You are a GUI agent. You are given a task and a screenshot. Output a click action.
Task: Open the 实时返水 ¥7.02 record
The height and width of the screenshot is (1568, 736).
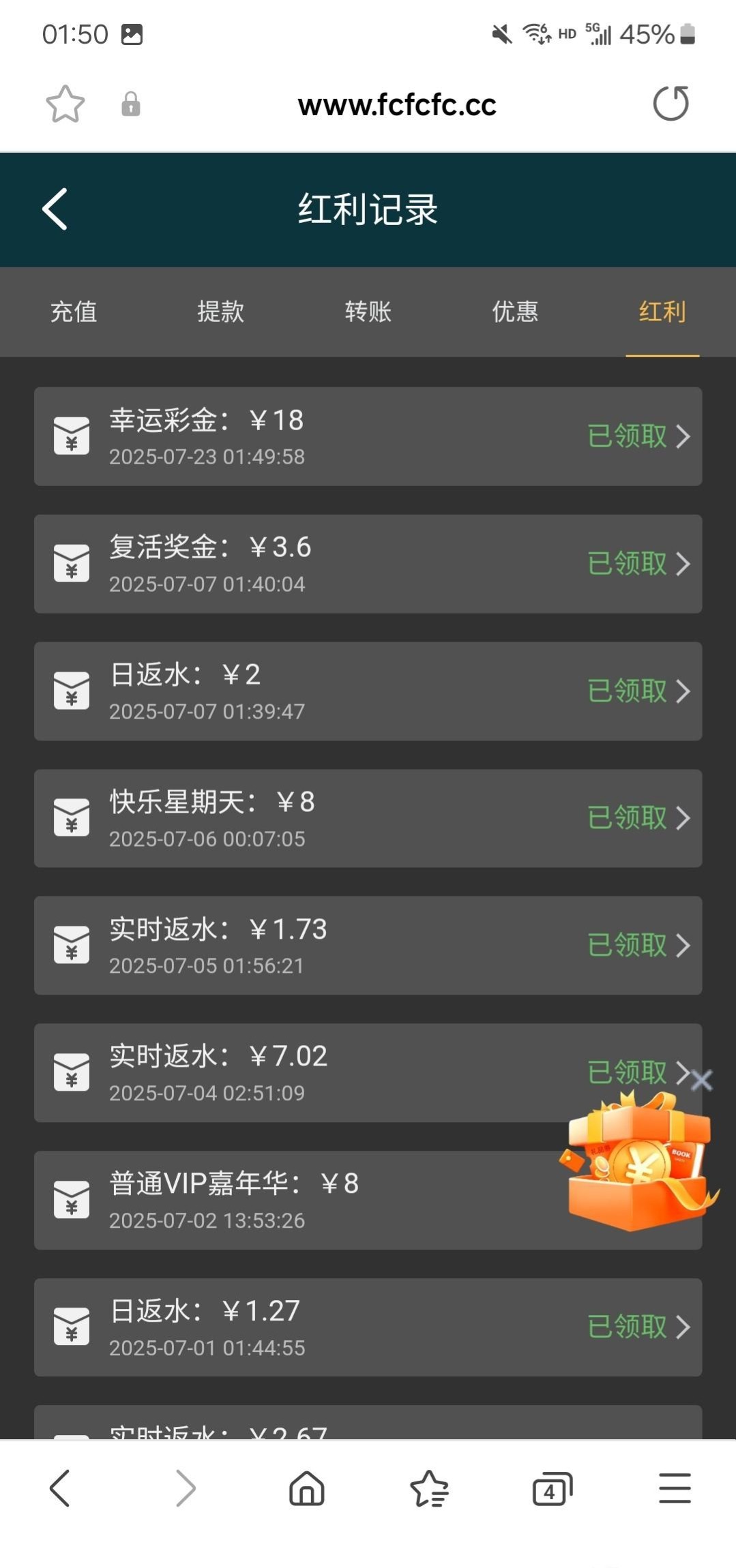pyautogui.click(x=307, y=1072)
